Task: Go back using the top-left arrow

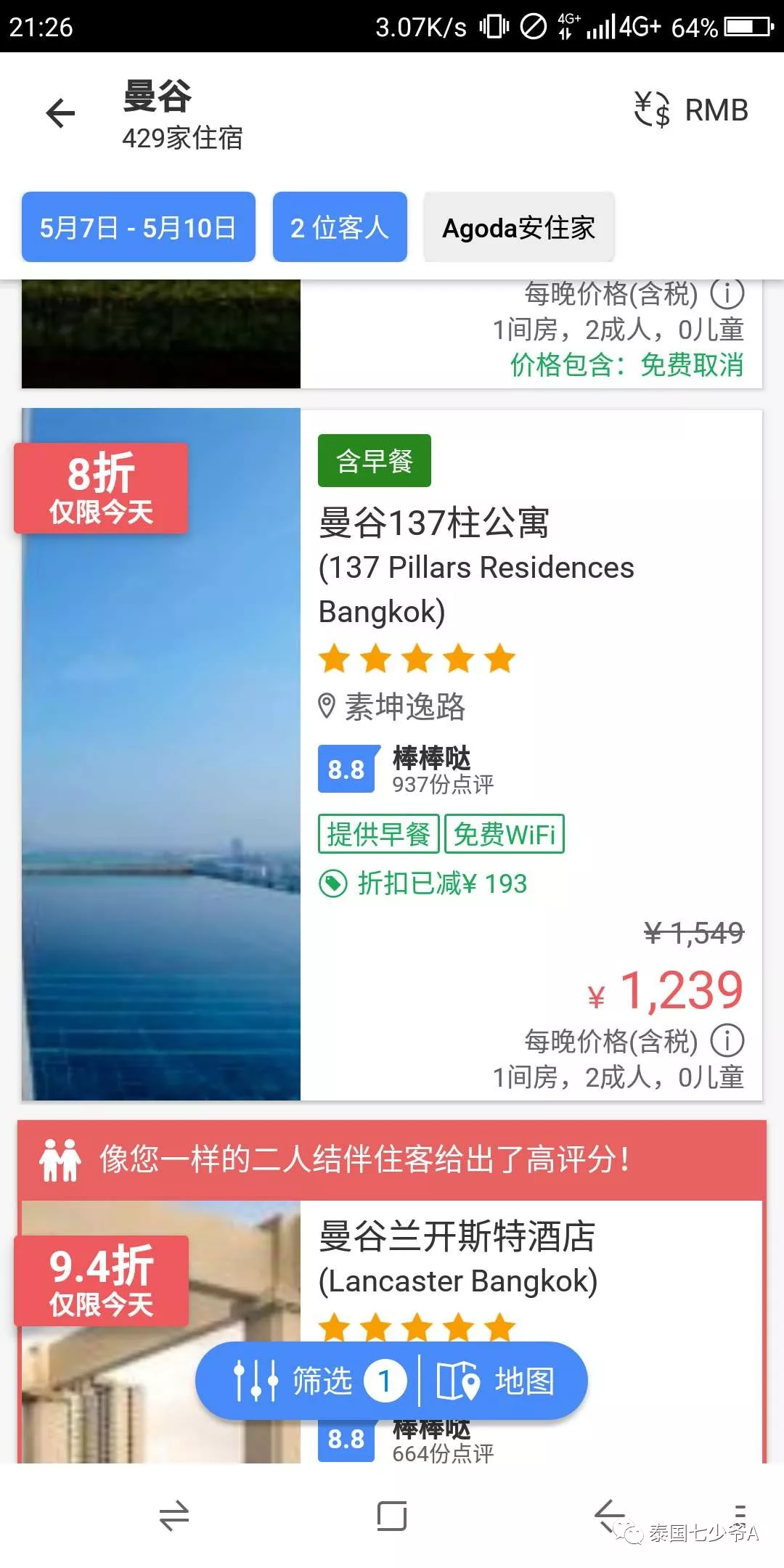Action: click(x=60, y=113)
